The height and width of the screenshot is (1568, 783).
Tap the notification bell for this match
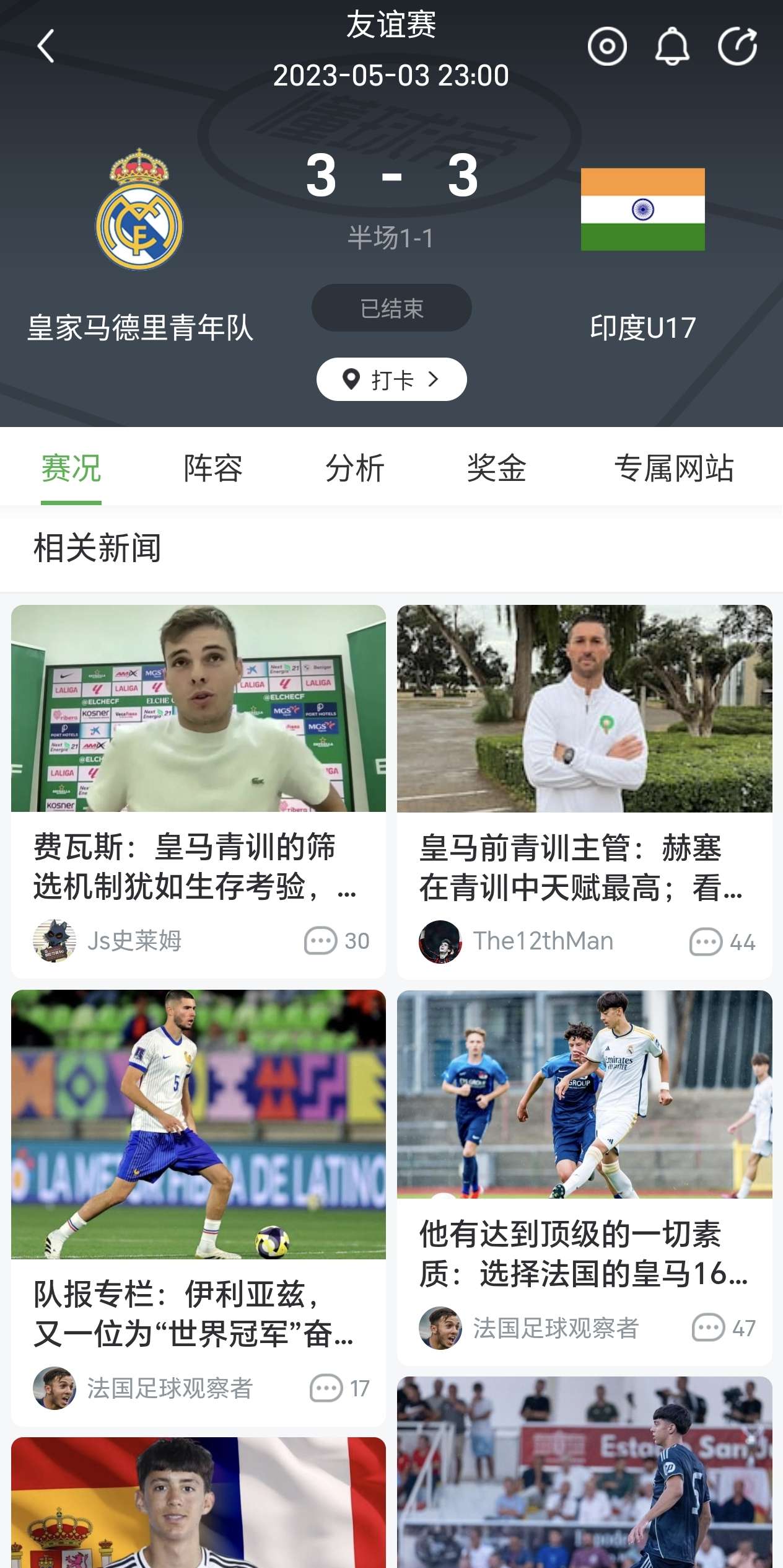click(x=672, y=46)
